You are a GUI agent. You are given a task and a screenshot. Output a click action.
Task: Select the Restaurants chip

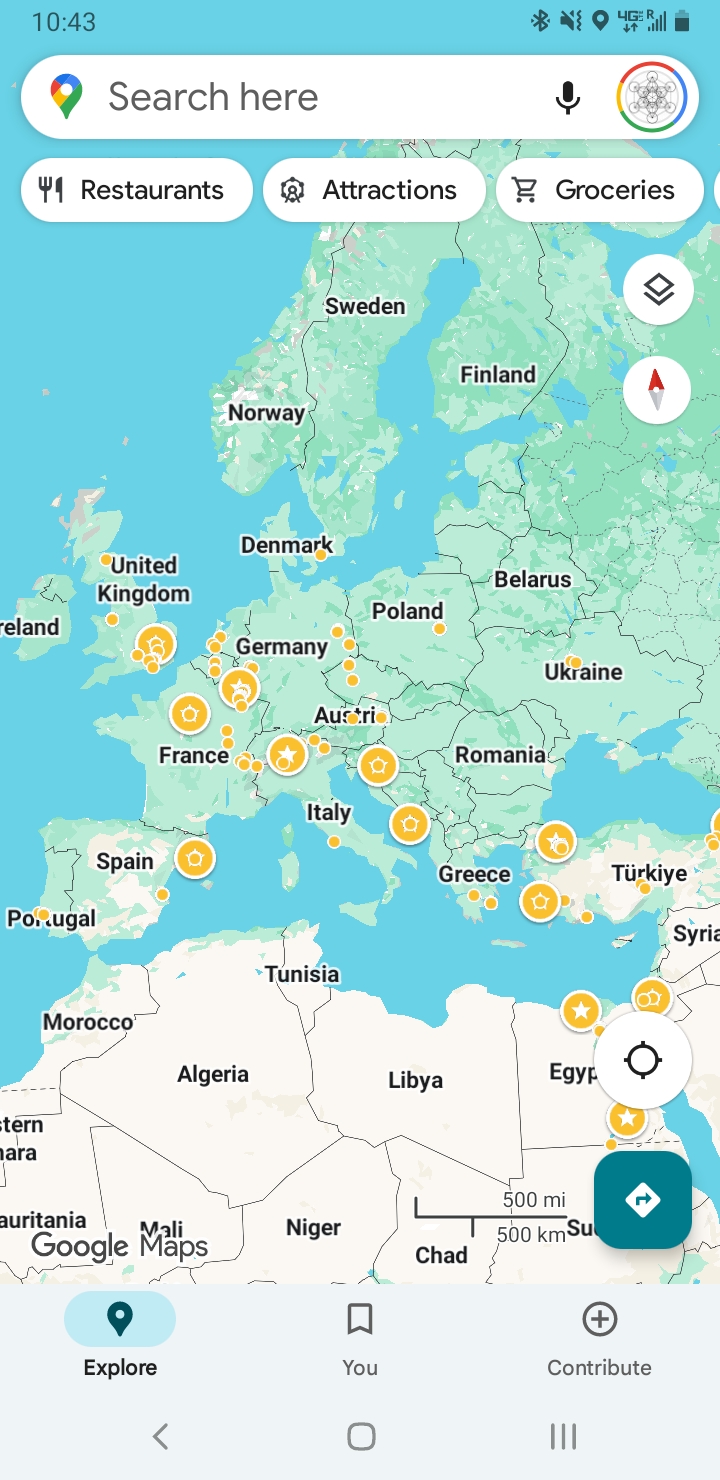click(x=136, y=190)
